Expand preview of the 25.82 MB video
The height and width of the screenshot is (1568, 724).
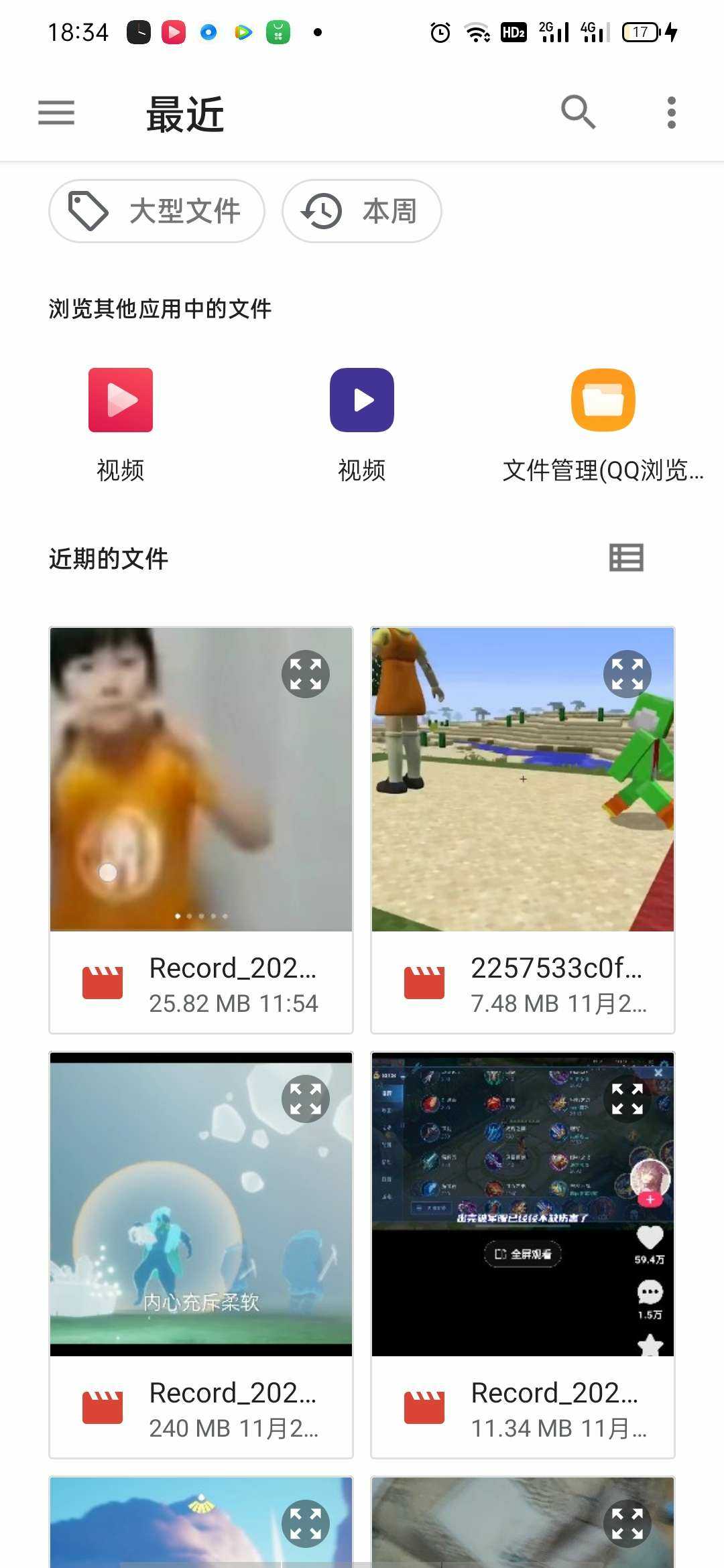point(306,674)
